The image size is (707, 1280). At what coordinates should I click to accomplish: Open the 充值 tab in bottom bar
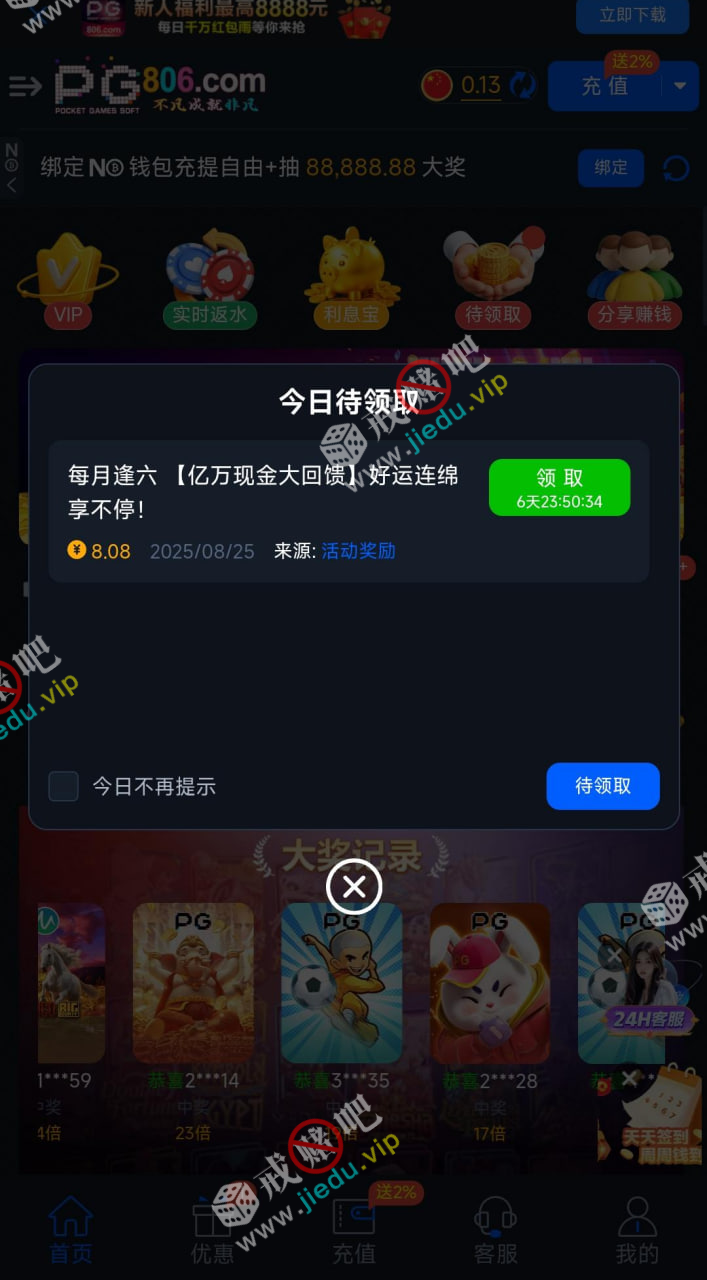[x=353, y=1232]
